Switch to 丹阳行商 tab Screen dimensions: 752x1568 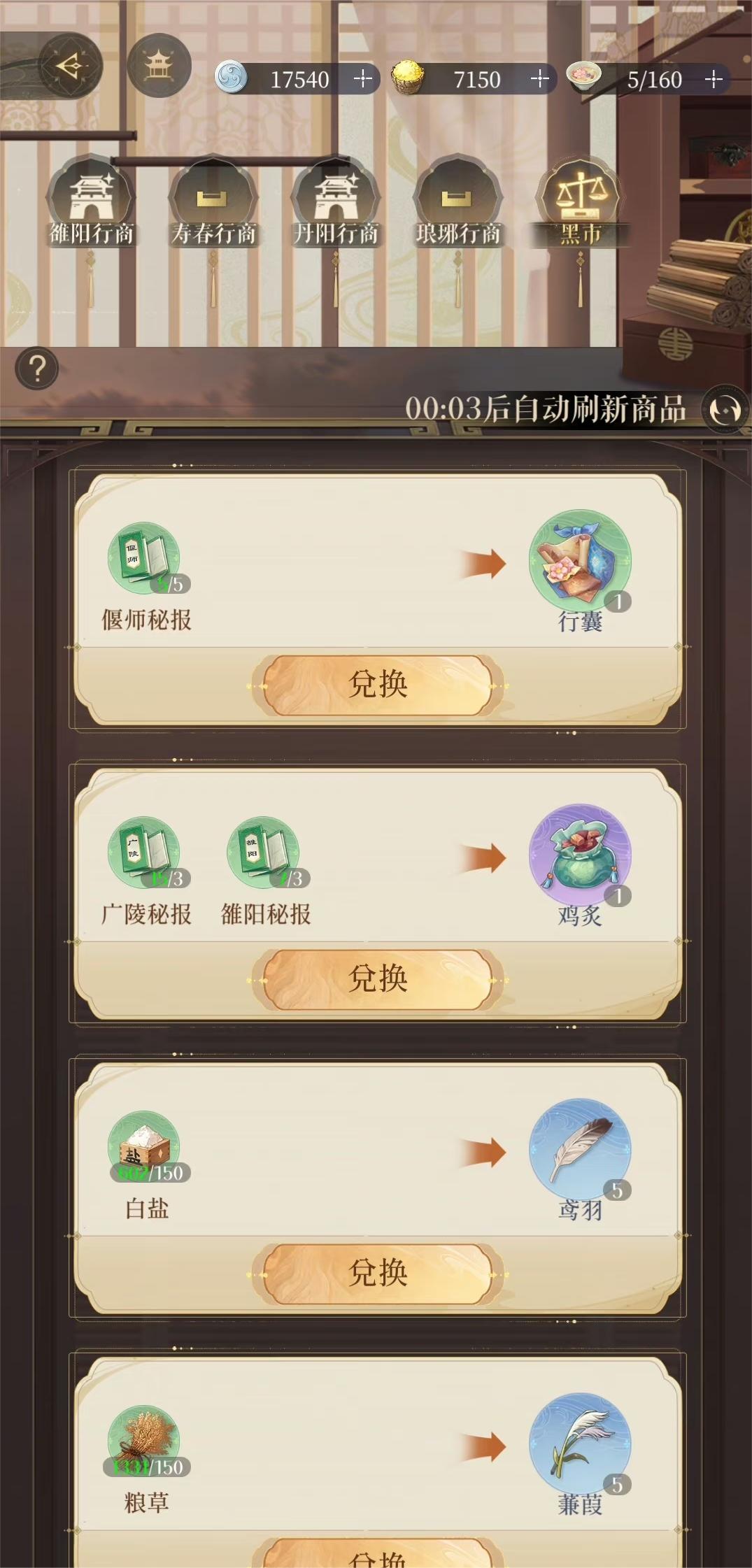point(336,203)
